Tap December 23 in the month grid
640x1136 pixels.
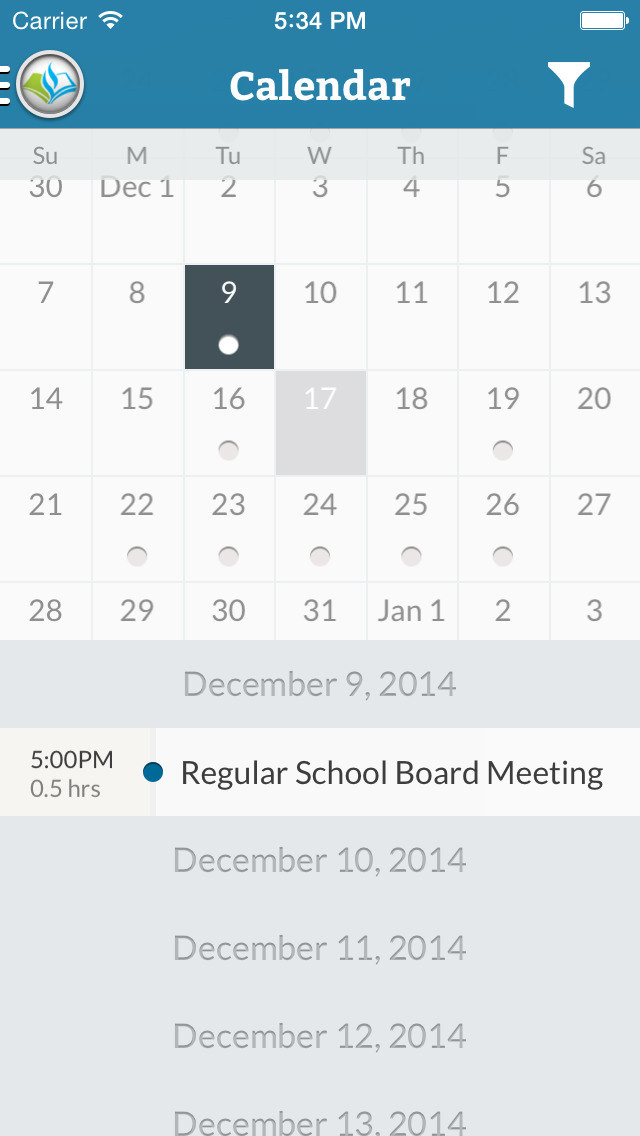pyautogui.click(x=229, y=529)
